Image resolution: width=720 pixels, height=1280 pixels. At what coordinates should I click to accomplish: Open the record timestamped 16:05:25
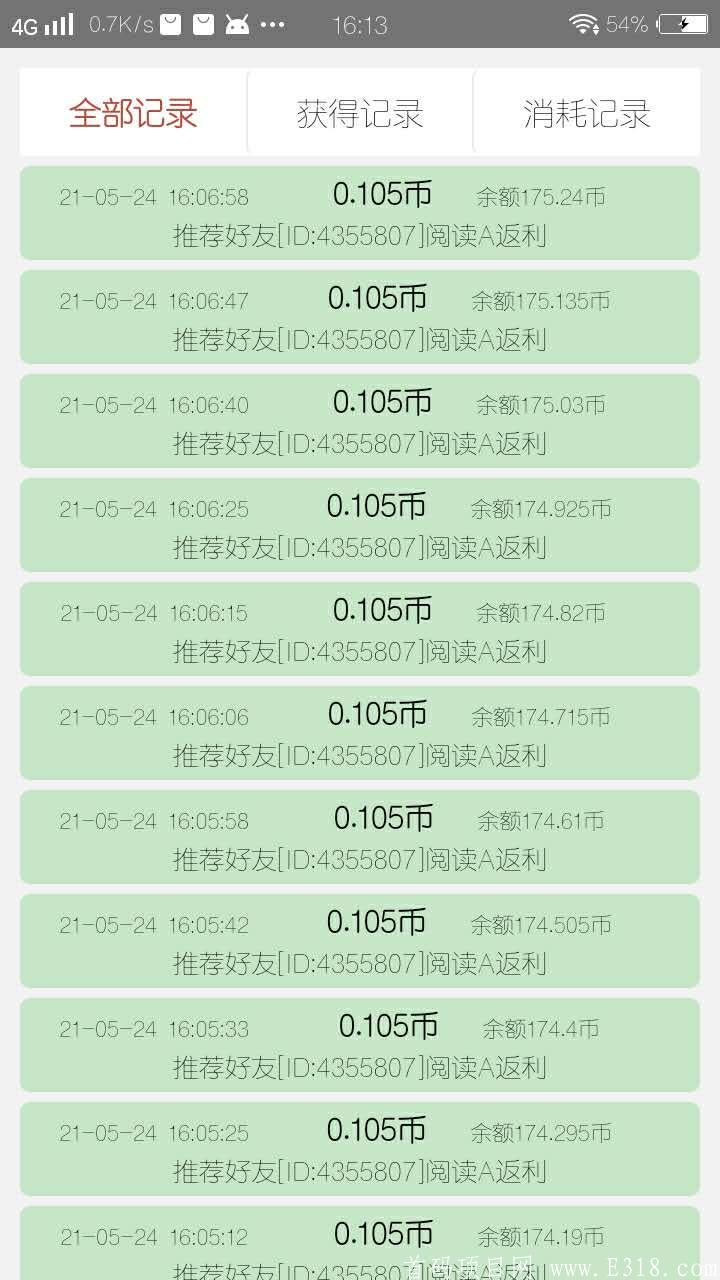coord(360,1148)
